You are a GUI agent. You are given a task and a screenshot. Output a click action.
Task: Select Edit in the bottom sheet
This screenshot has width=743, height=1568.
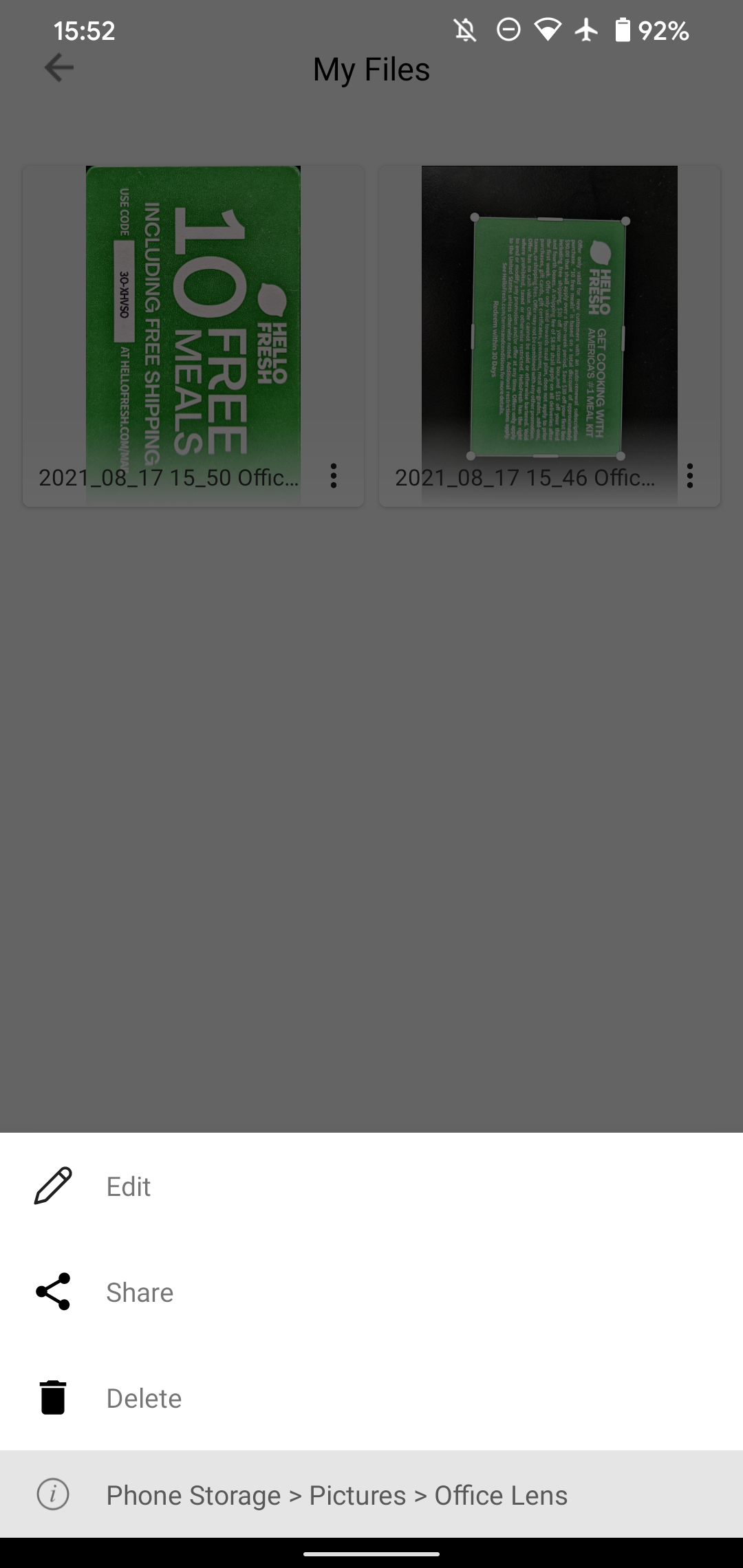(371, 1186)
